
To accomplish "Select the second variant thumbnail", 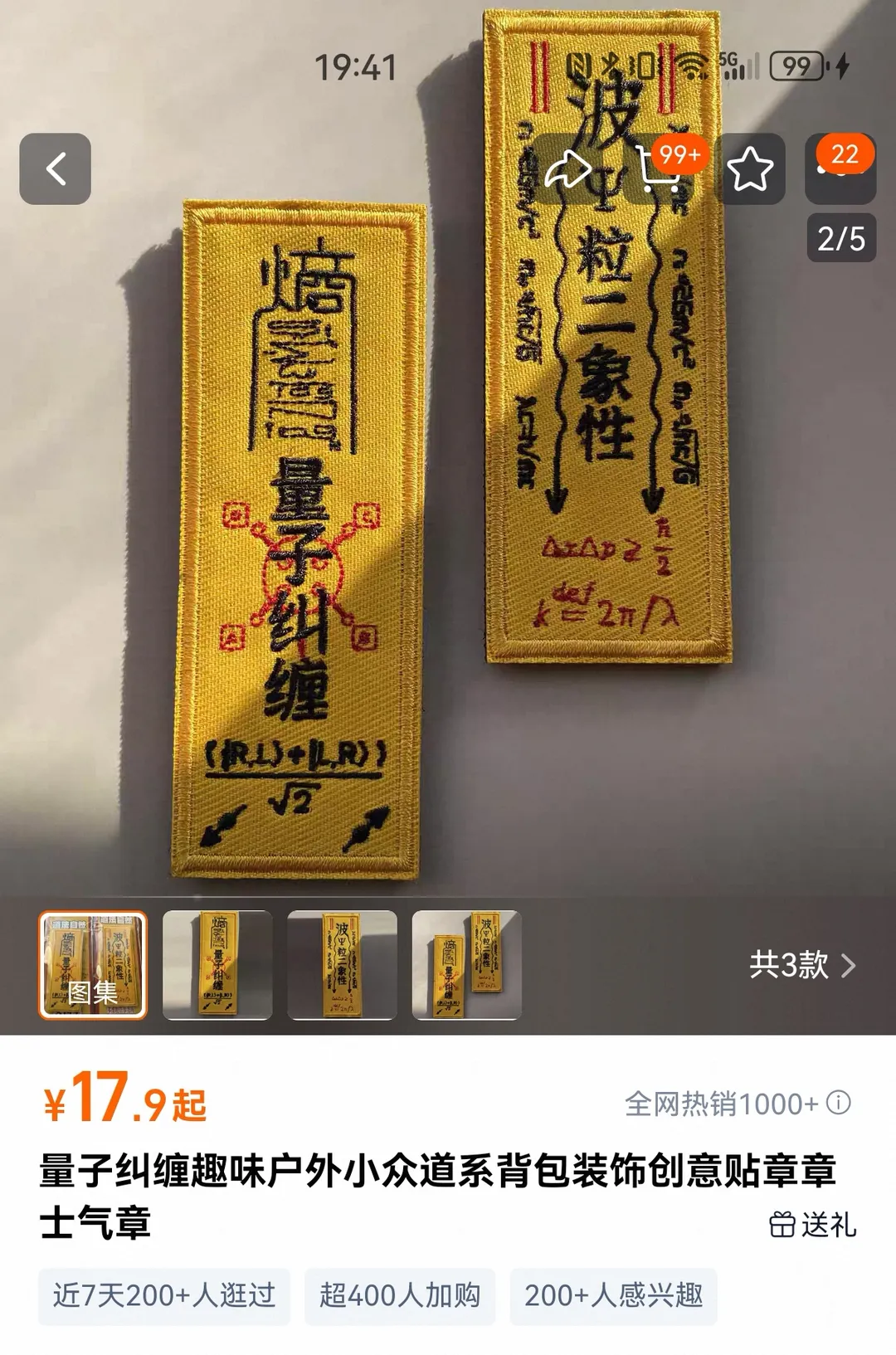I will (x=217, y=965).
